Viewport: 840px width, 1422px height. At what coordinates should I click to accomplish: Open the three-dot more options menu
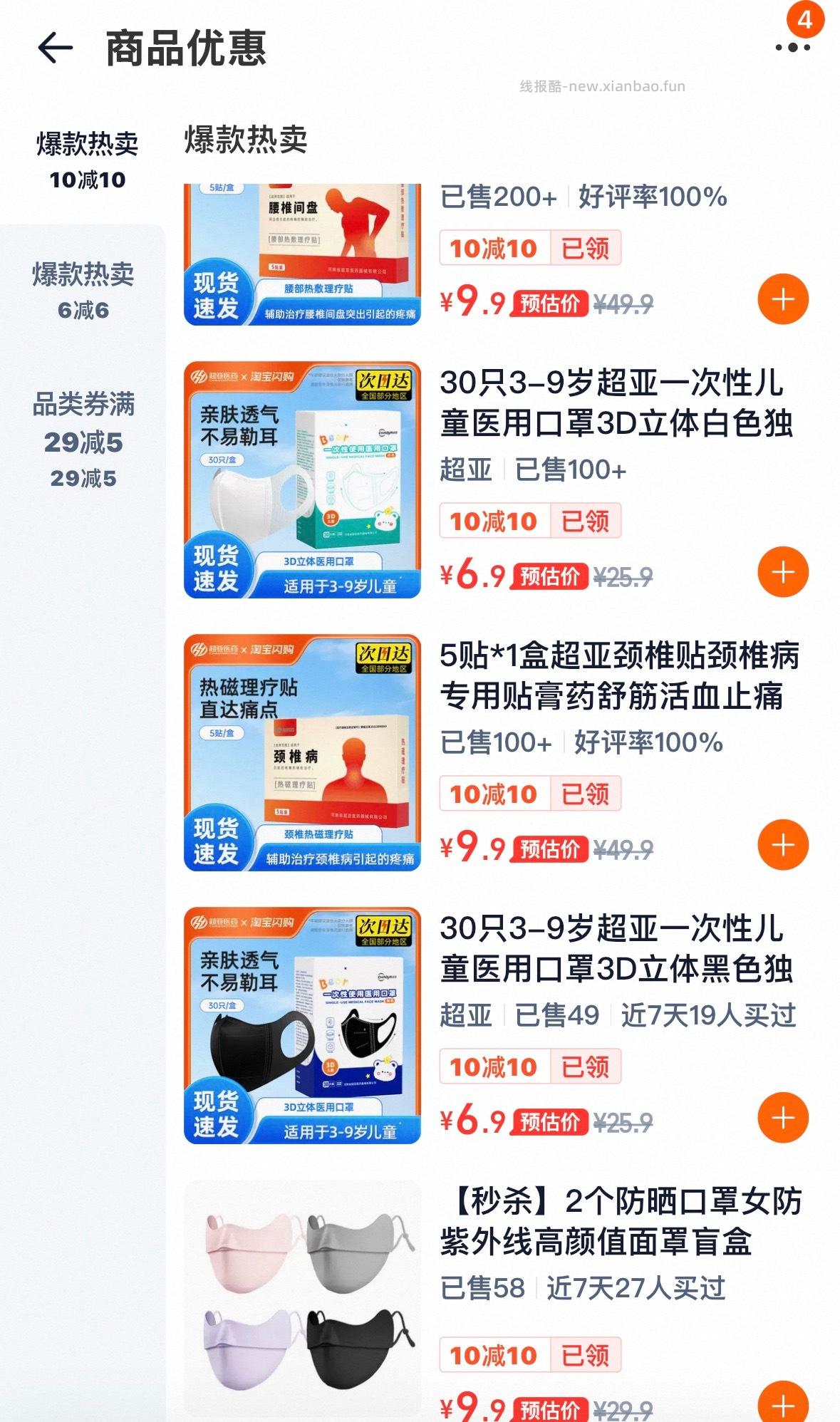793,46
